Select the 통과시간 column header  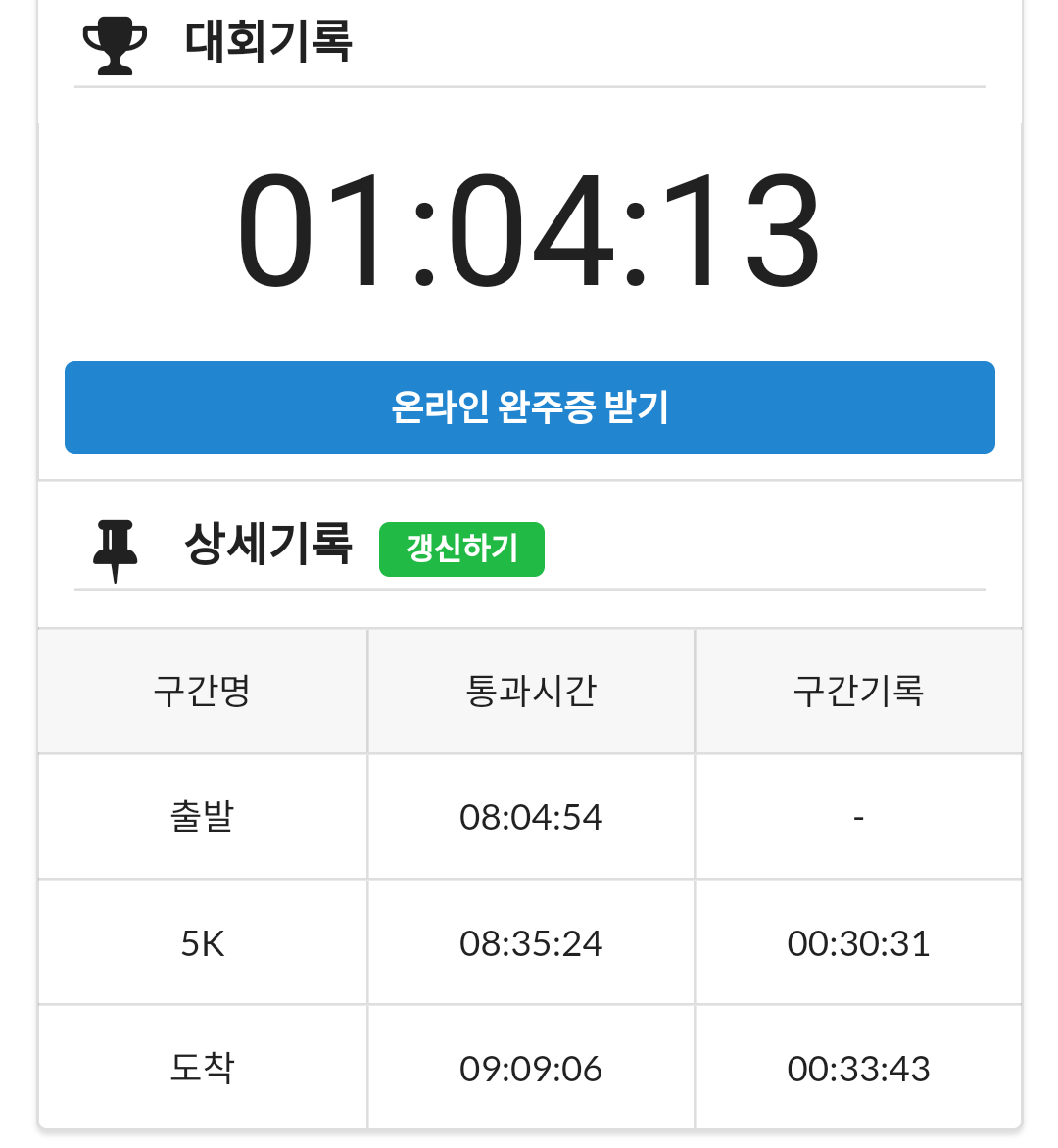[x=530, y=691]
